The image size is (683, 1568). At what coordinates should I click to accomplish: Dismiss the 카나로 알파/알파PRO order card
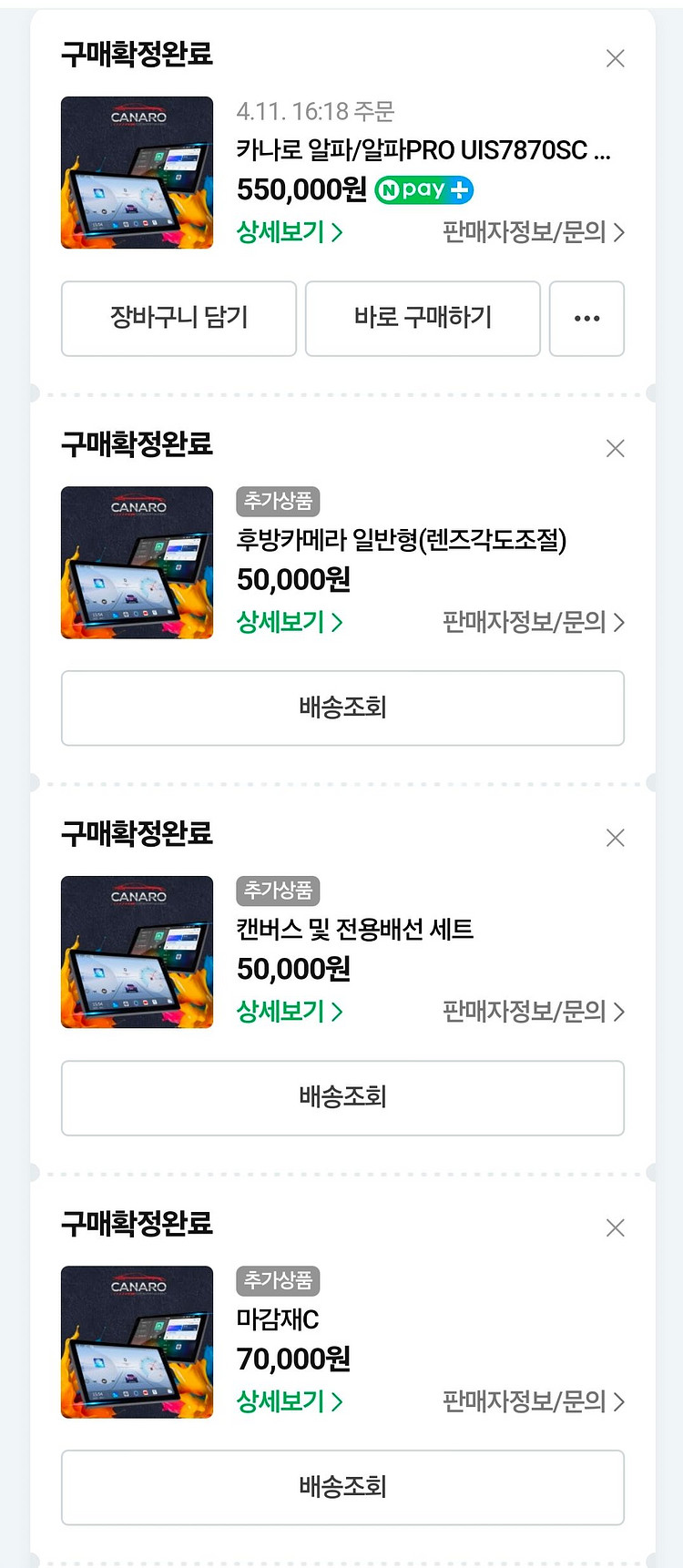(x=616, y=59)
